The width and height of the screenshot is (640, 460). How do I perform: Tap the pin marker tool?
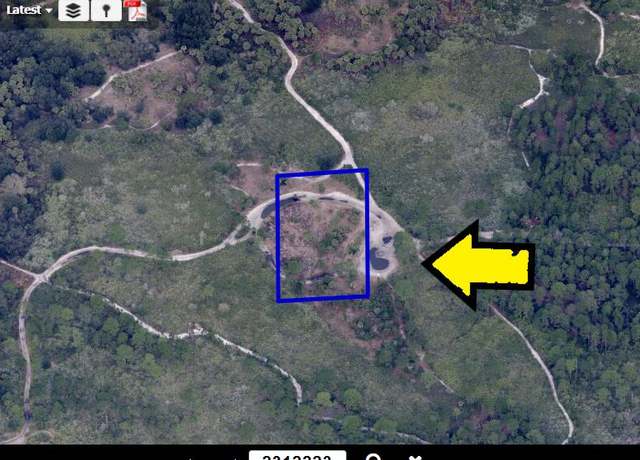103,11
